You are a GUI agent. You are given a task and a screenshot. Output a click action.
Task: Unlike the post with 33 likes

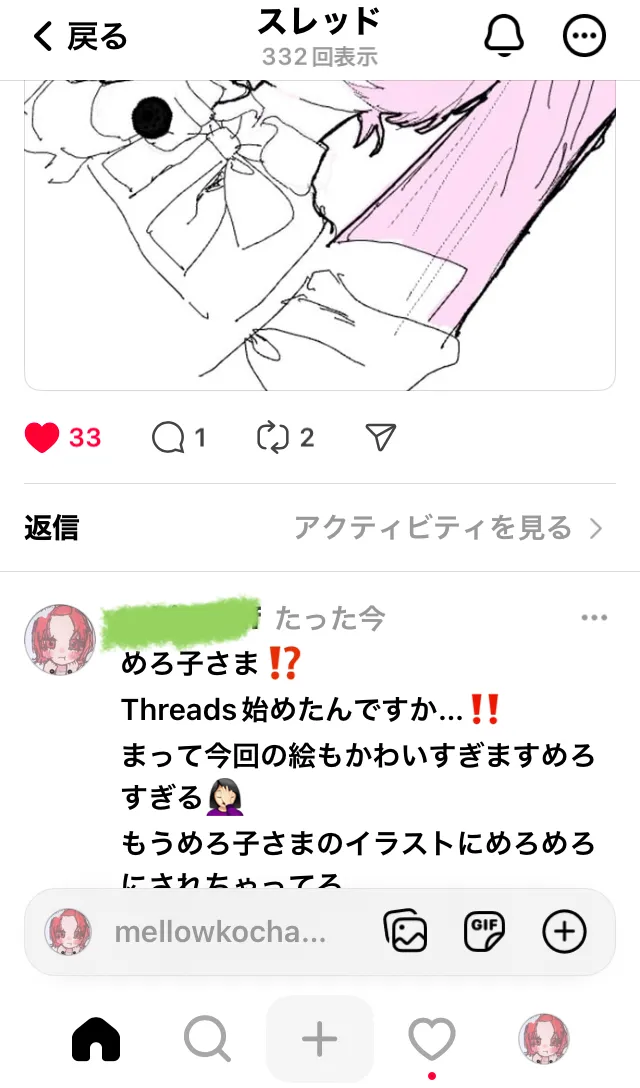[x=42, y=438]
